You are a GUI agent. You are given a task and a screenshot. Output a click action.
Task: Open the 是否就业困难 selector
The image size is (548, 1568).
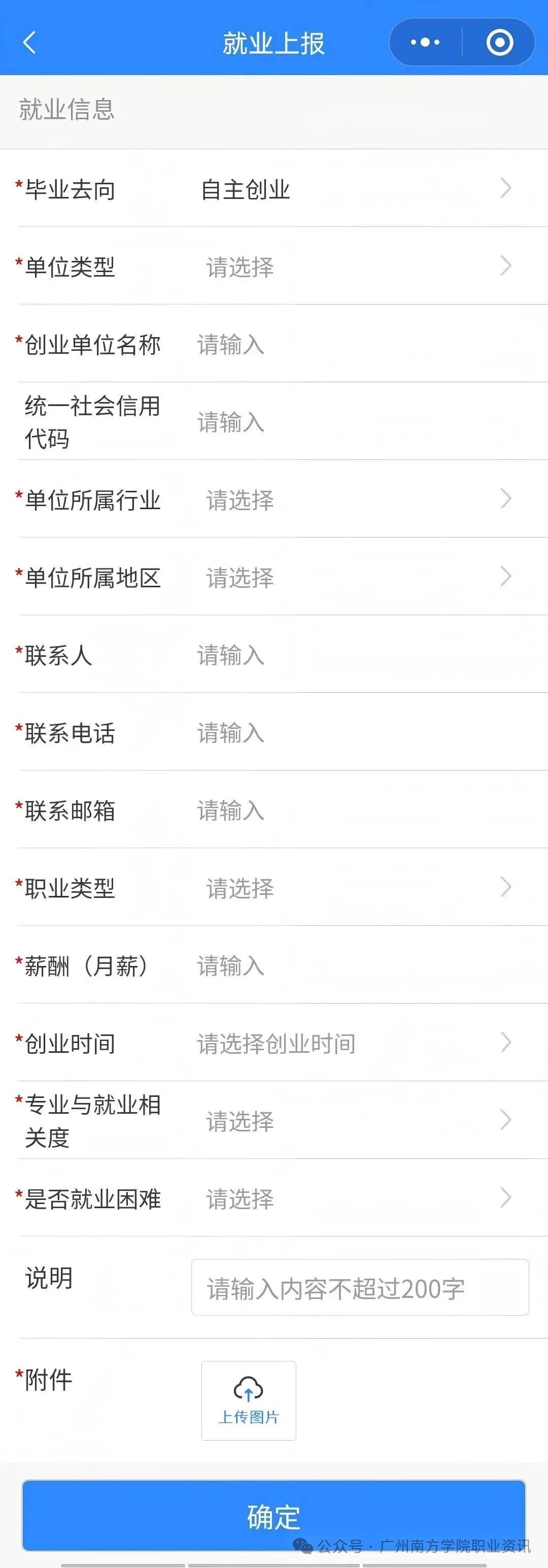point(353,1198)
